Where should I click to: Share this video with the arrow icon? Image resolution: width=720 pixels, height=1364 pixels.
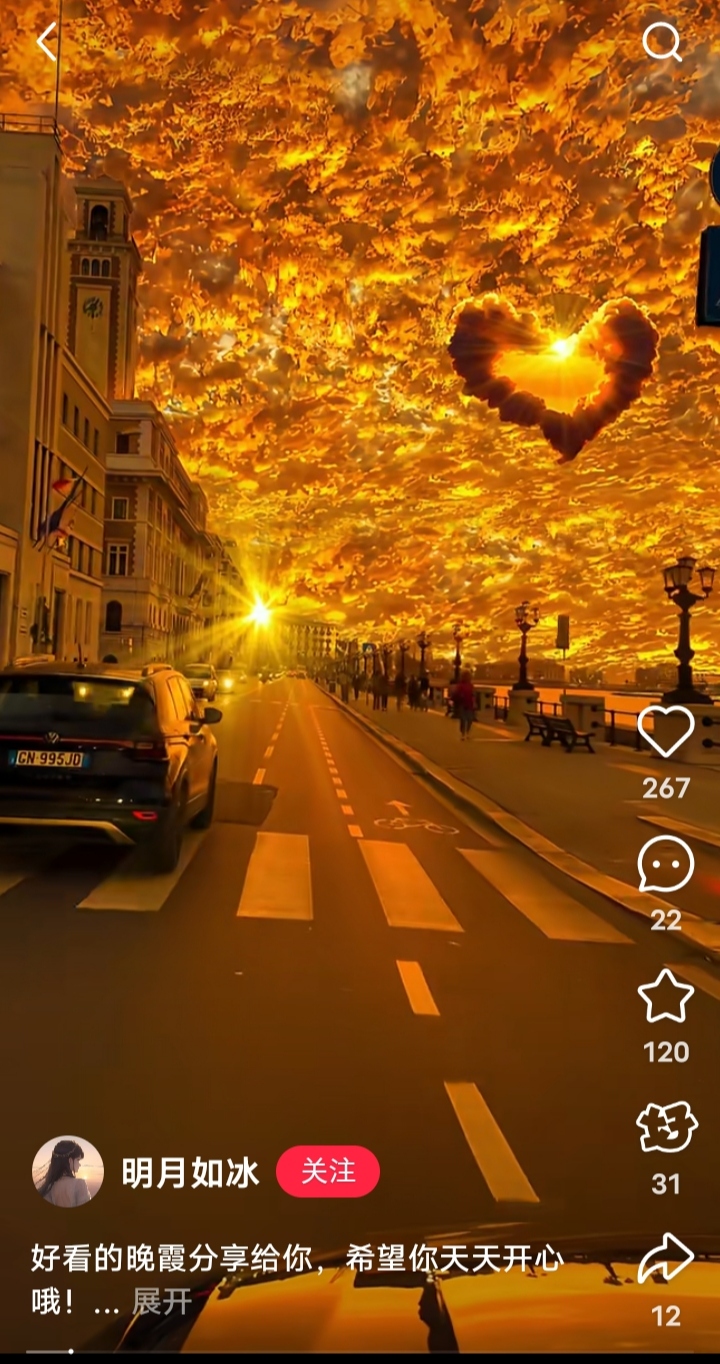(x=666, y=1258)
